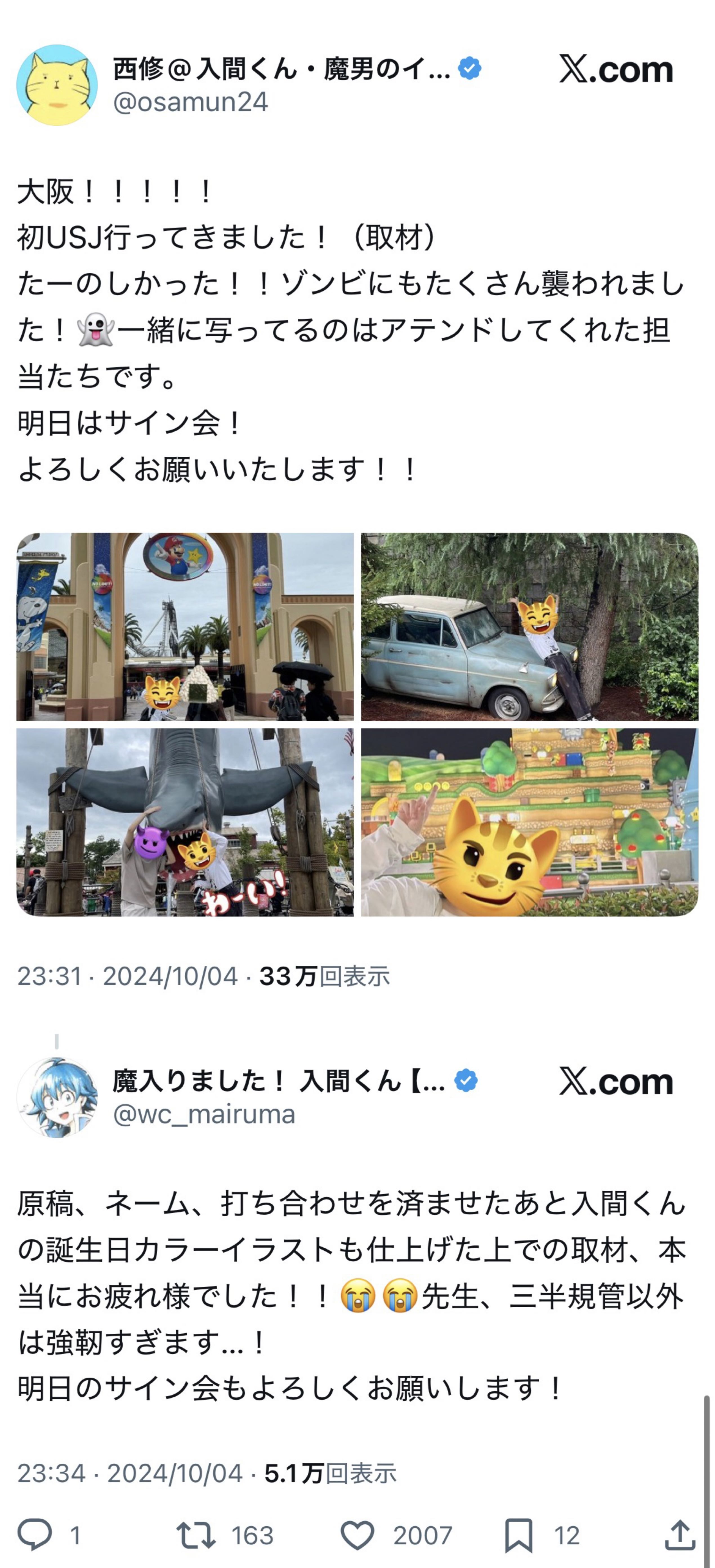Open X.com link on osamun24's post

tap(616, 70)
